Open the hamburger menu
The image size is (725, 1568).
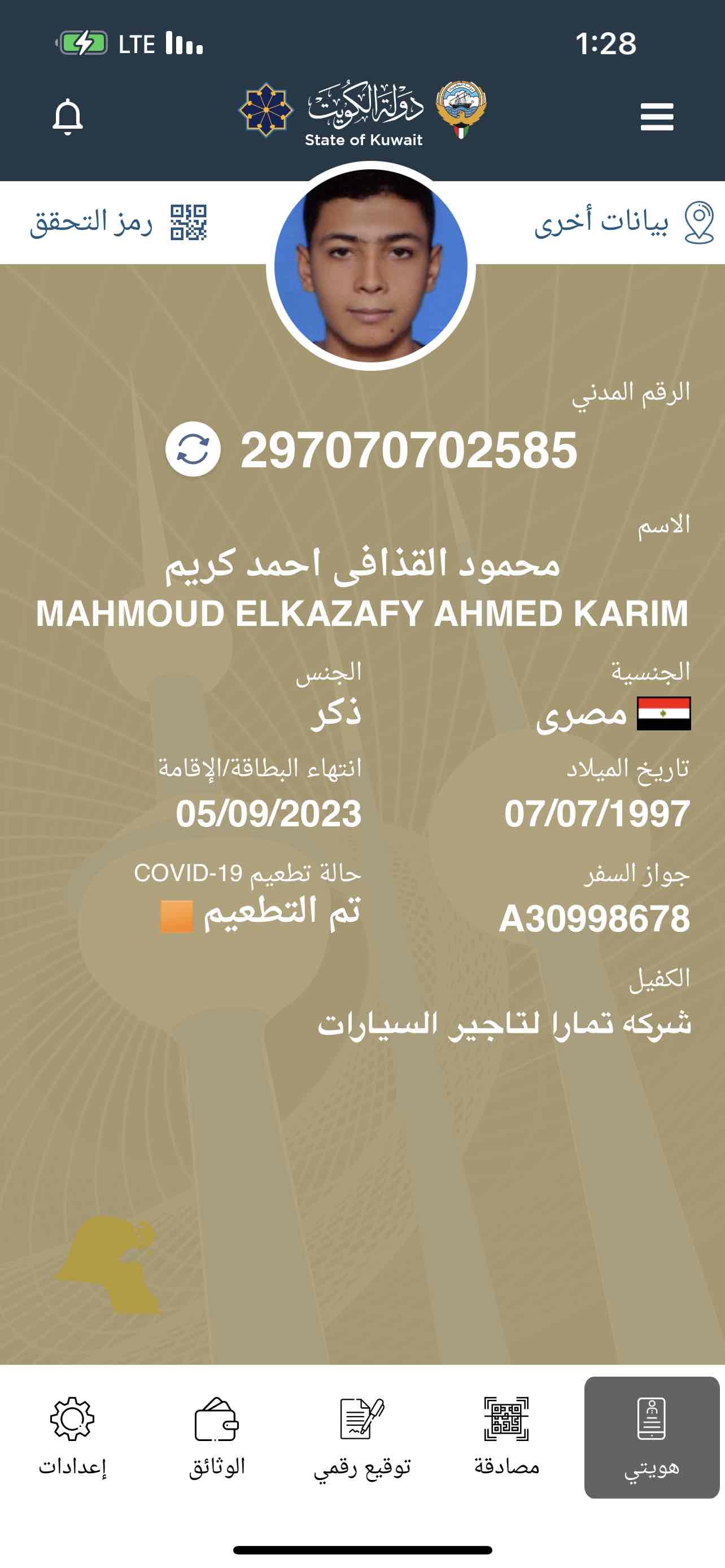[657, 117]
